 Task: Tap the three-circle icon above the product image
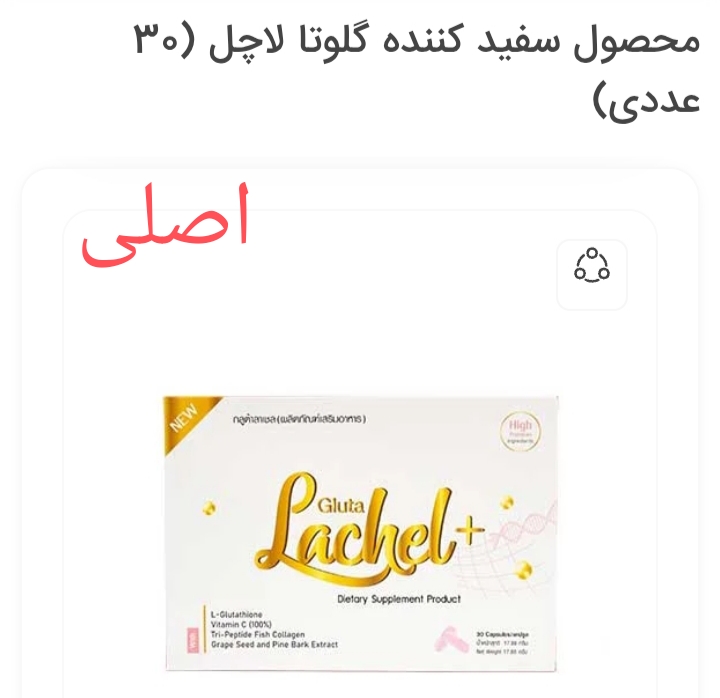coord(592,266)
